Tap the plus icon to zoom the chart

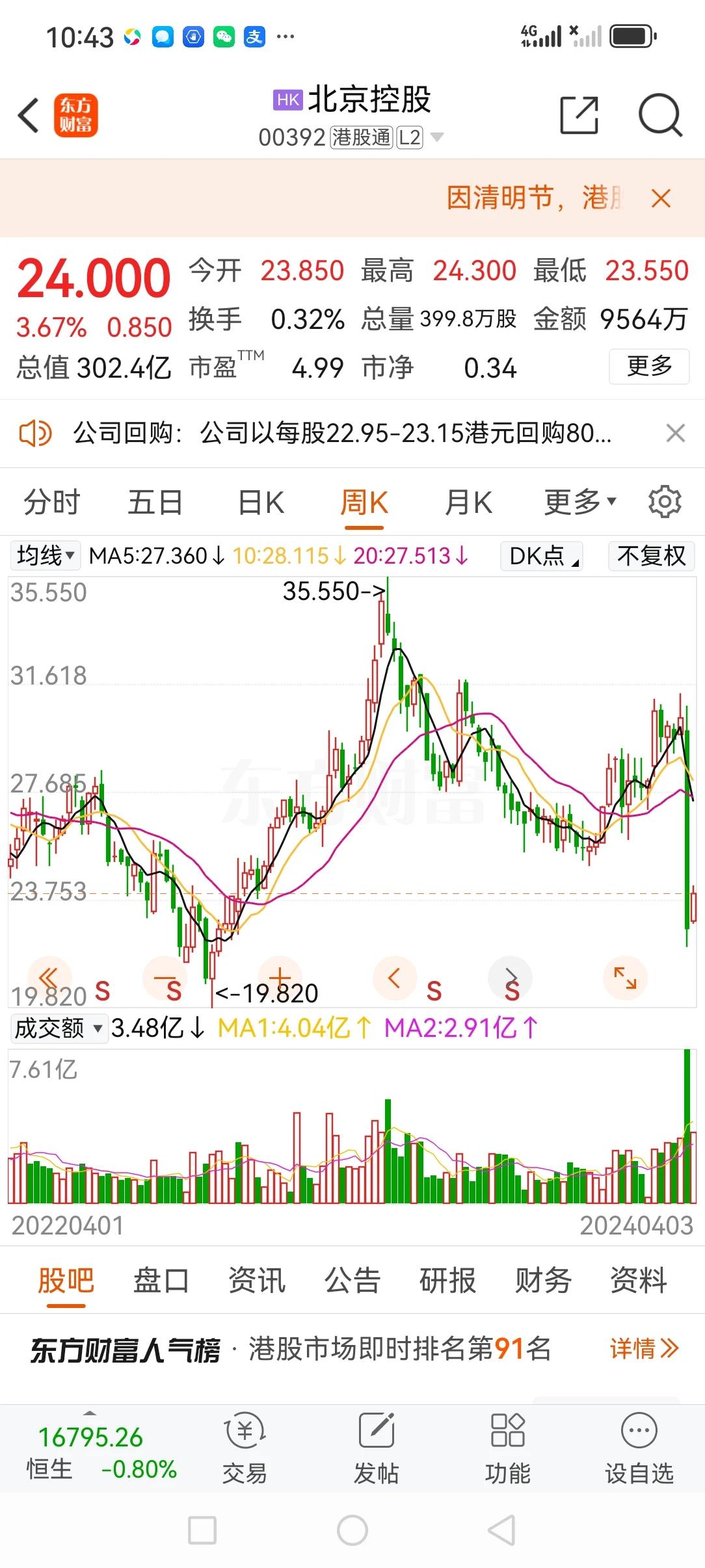click(x=278, y=977)
